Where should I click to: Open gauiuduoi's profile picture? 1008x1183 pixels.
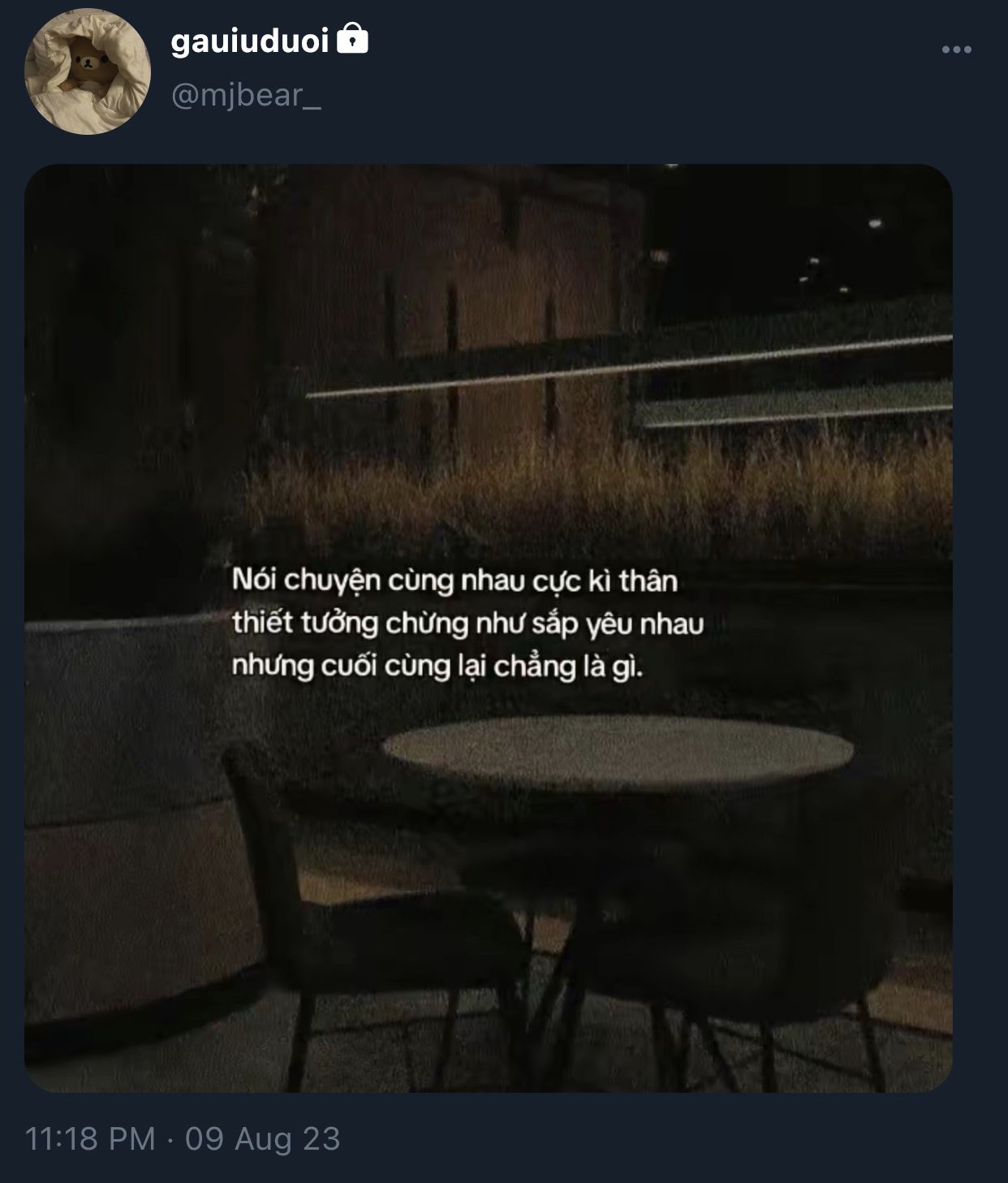pyautogui.click(x=88, y=71)
